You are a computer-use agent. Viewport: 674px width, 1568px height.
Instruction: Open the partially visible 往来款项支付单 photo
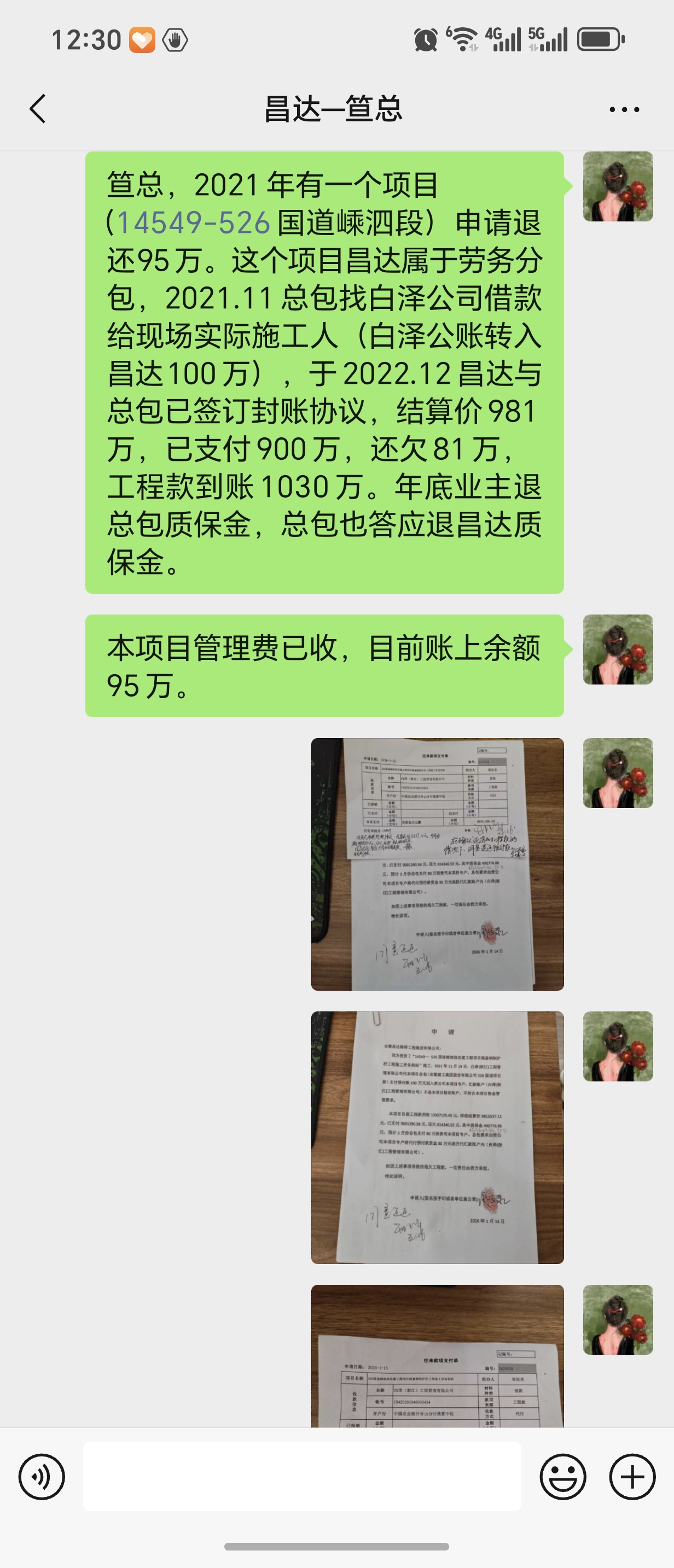tap(437, 1356)
